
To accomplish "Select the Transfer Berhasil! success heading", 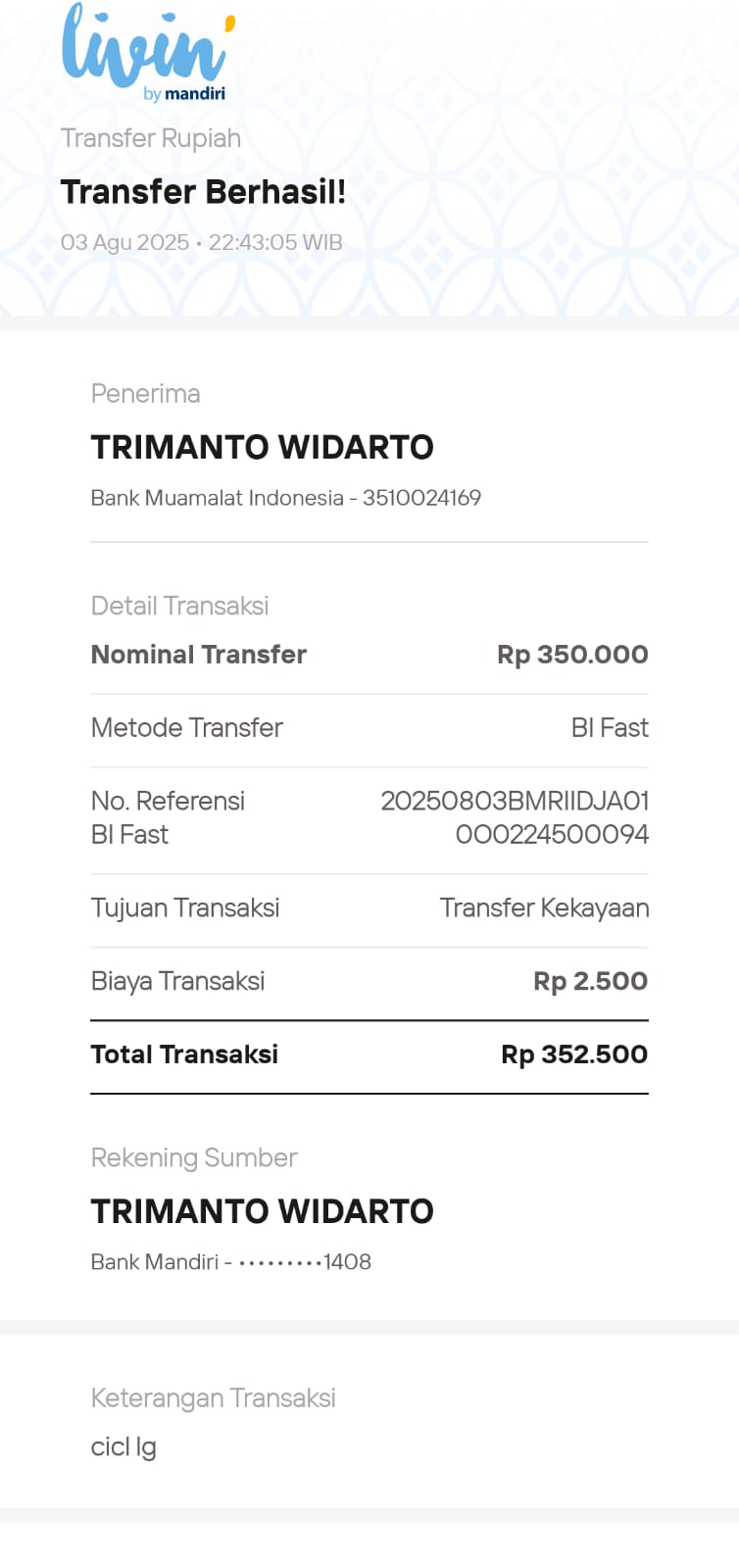I will (x=203, y=192).
